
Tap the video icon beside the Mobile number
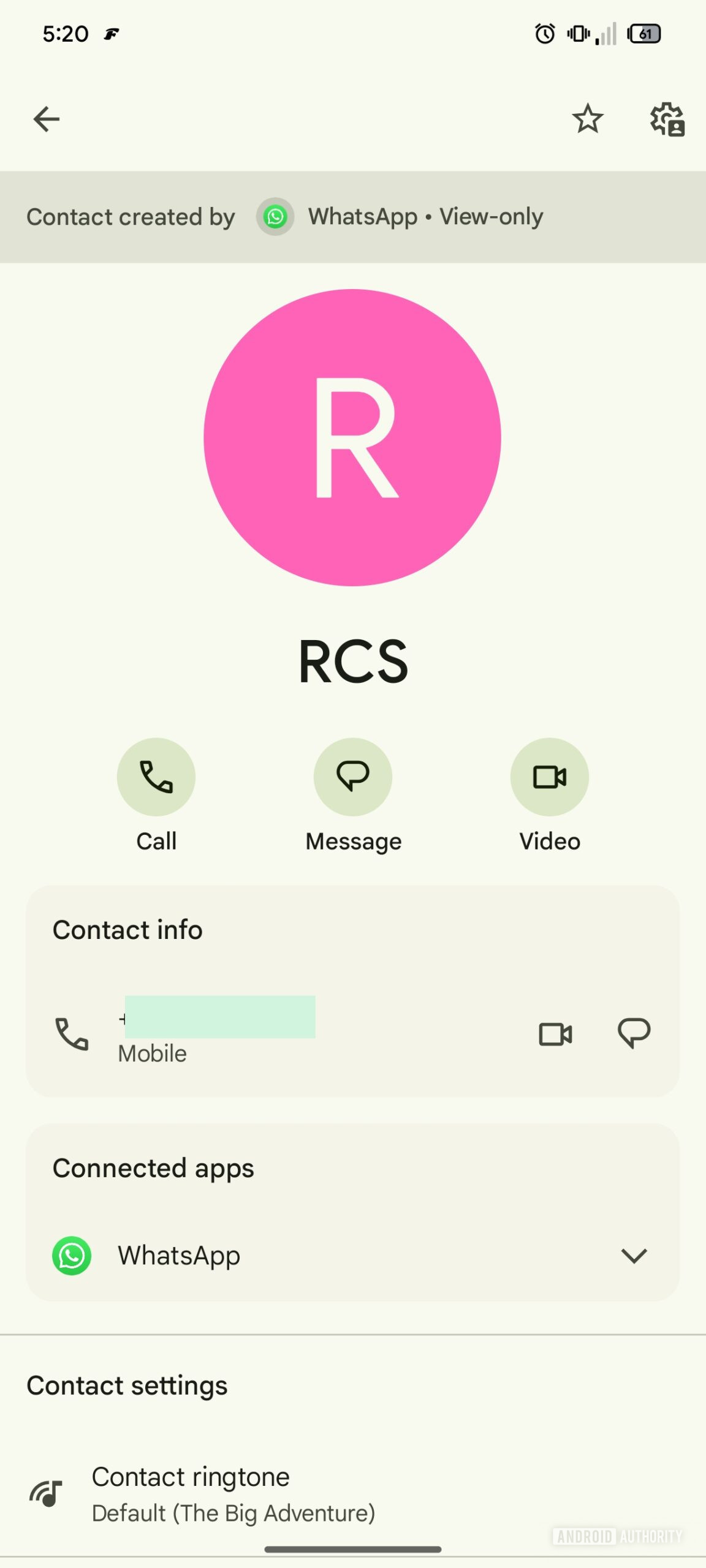[x=555, y=1034]
